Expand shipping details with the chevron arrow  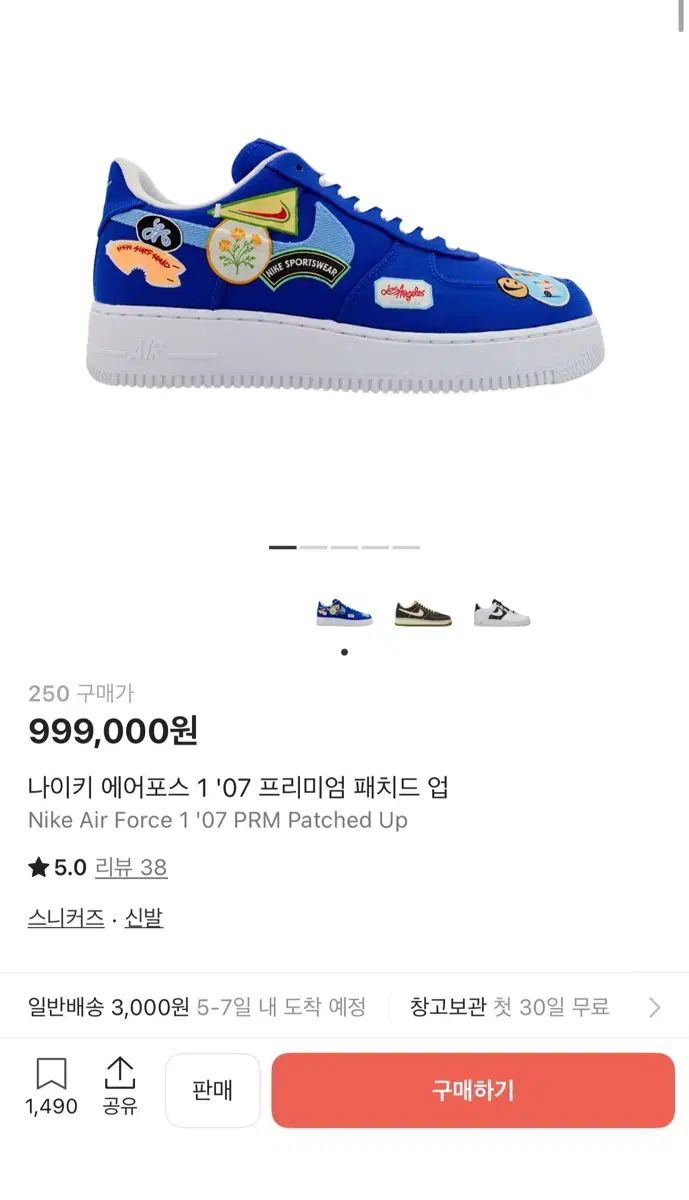pyautogui.click(x=654, y=1007)
